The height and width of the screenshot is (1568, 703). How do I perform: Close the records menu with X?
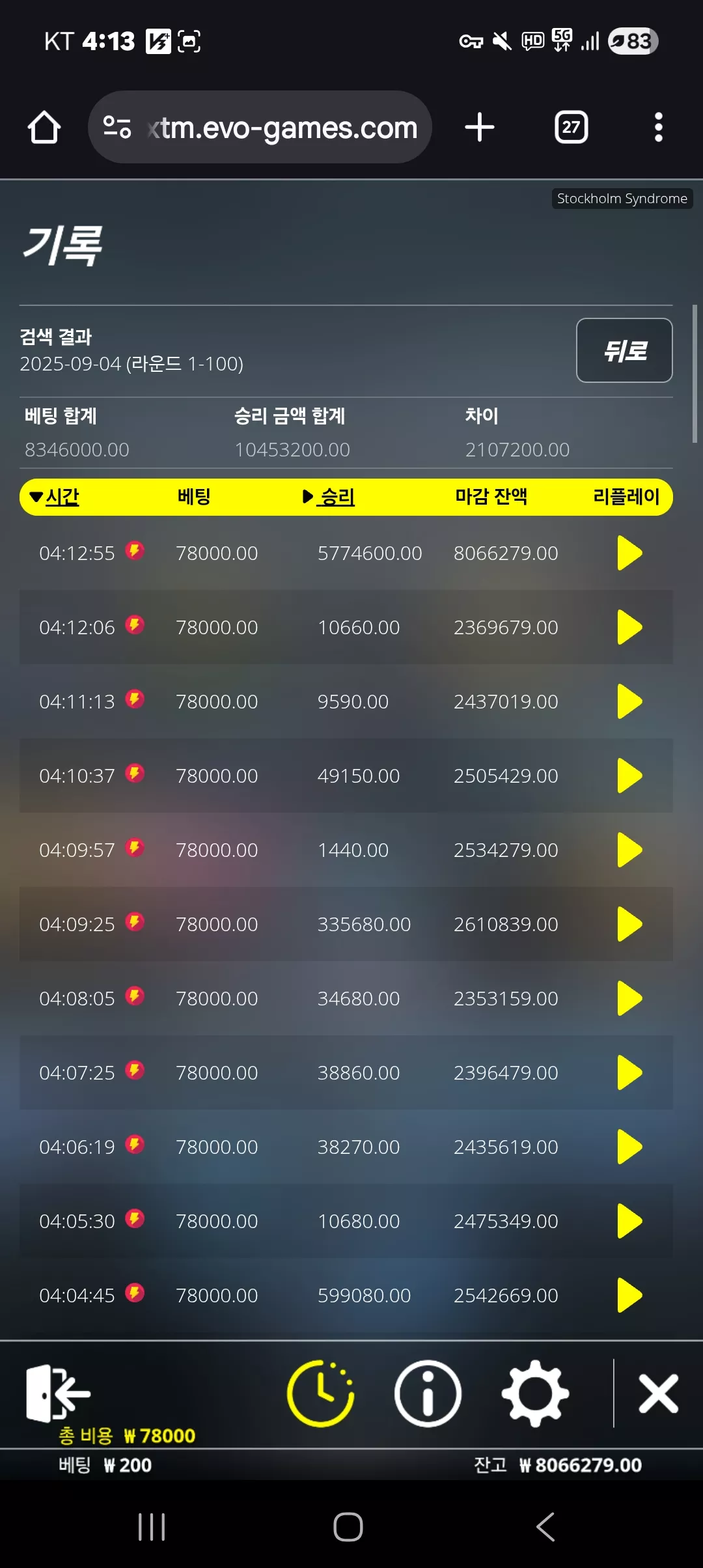[x=658, y=1393]
